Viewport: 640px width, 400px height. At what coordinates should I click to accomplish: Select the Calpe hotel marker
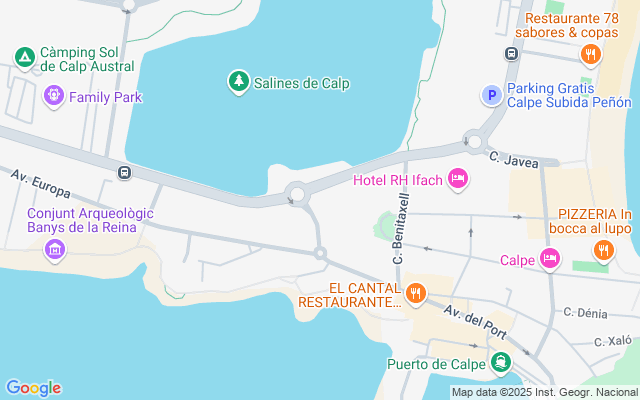click(549, 259)
